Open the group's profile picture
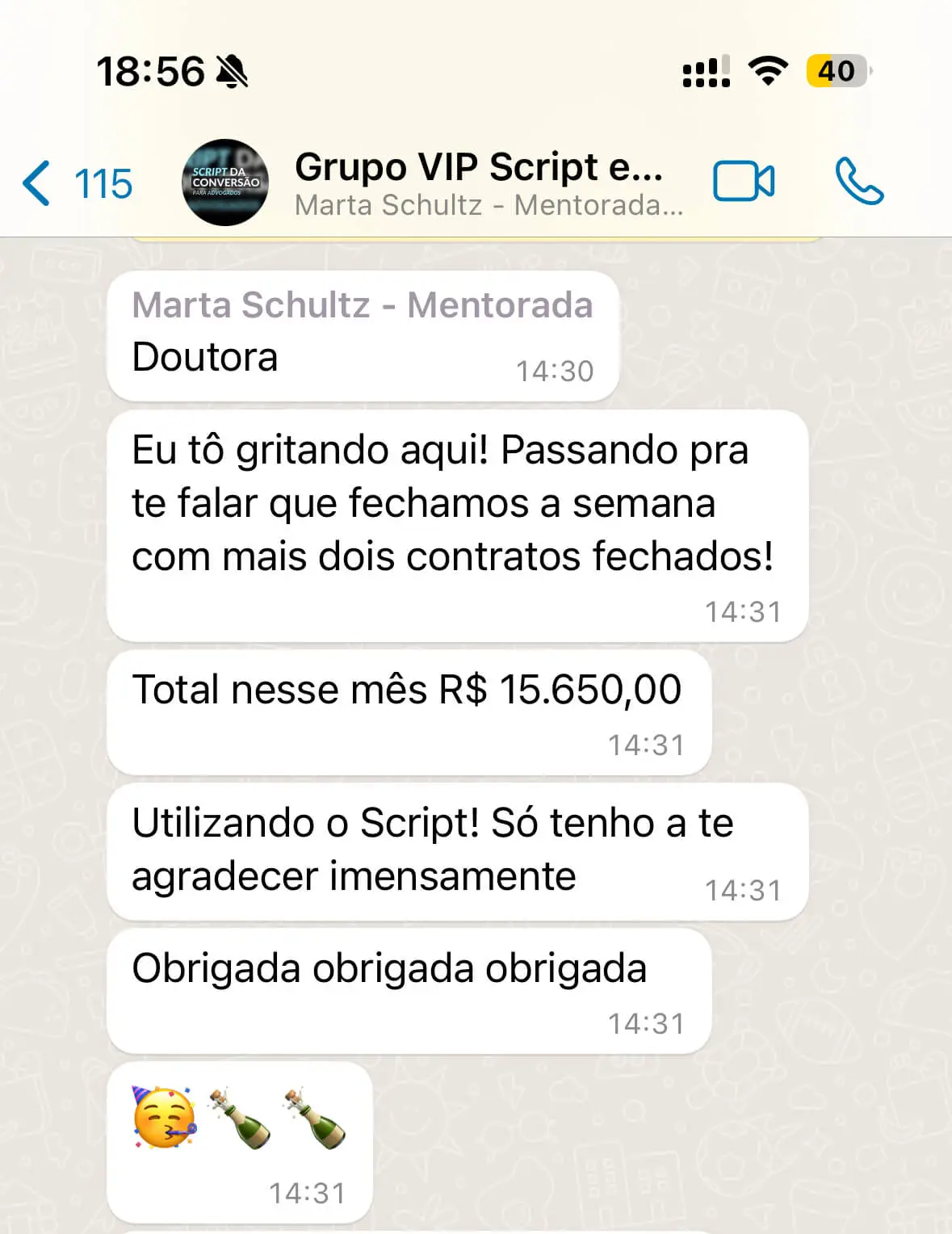Screen dimensions: 952x1234 pos(225,183)
